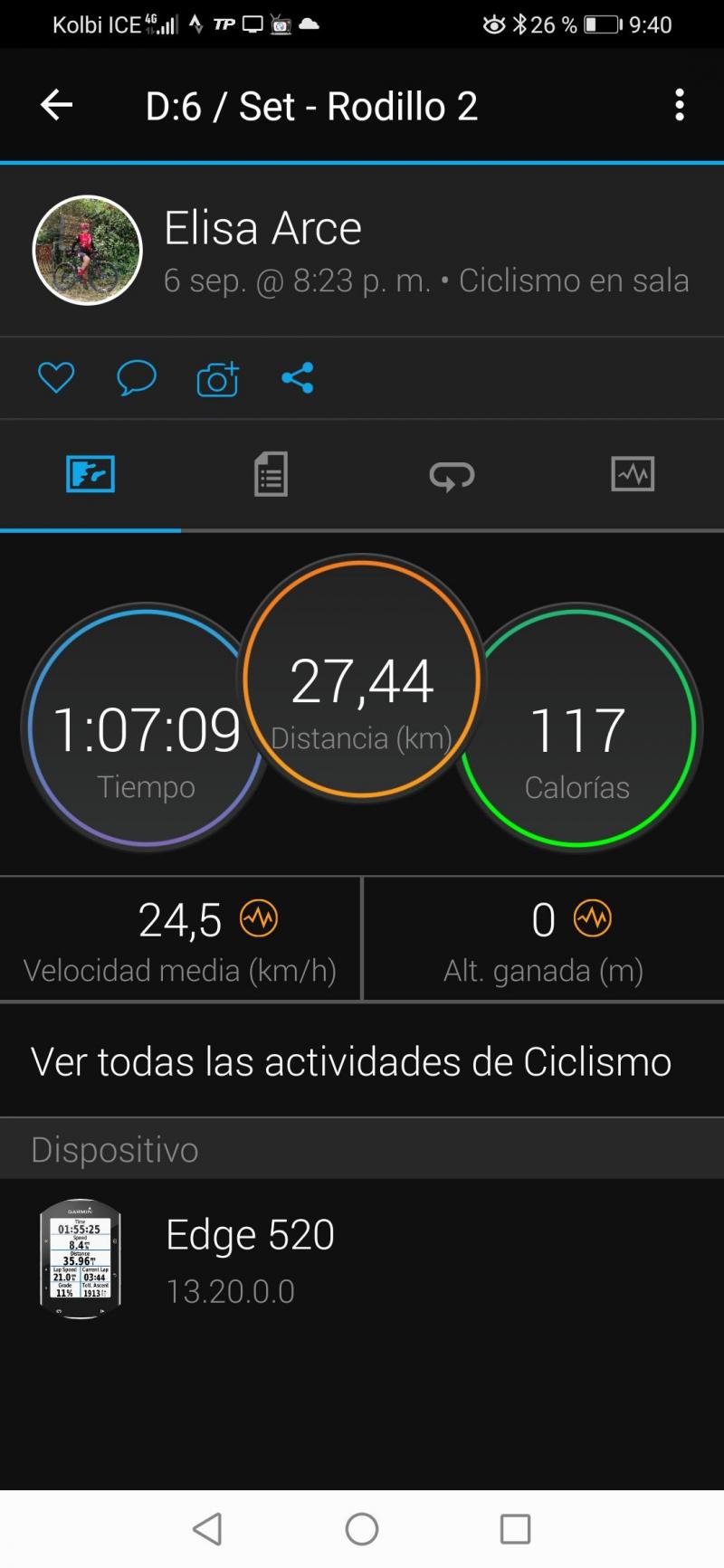This screenshot has width=724, height=1568.
Task: Switch to the charts tab
Action: tap(633, 474)
